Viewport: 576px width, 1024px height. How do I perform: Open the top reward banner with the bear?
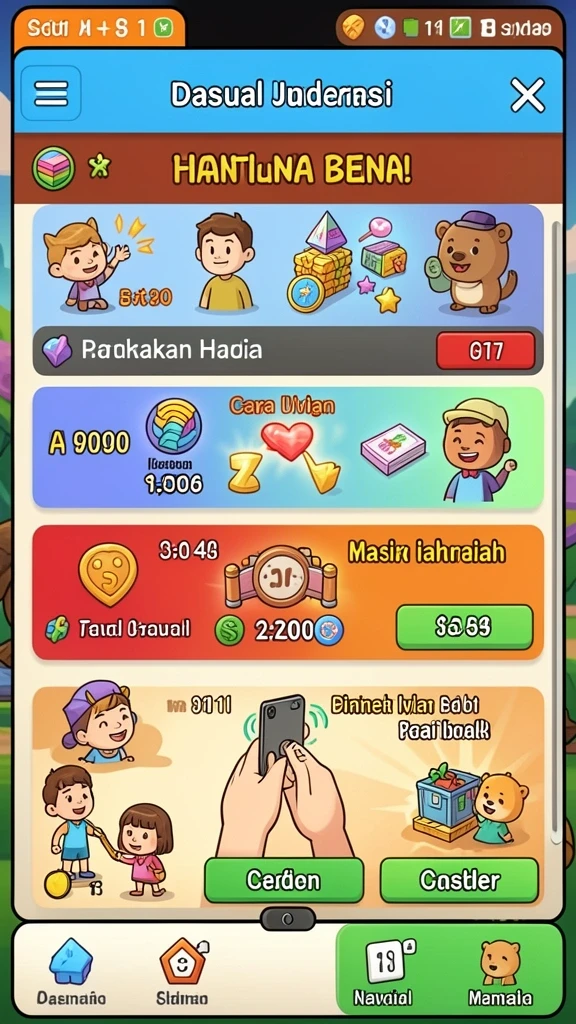click(x=288, y=290)
